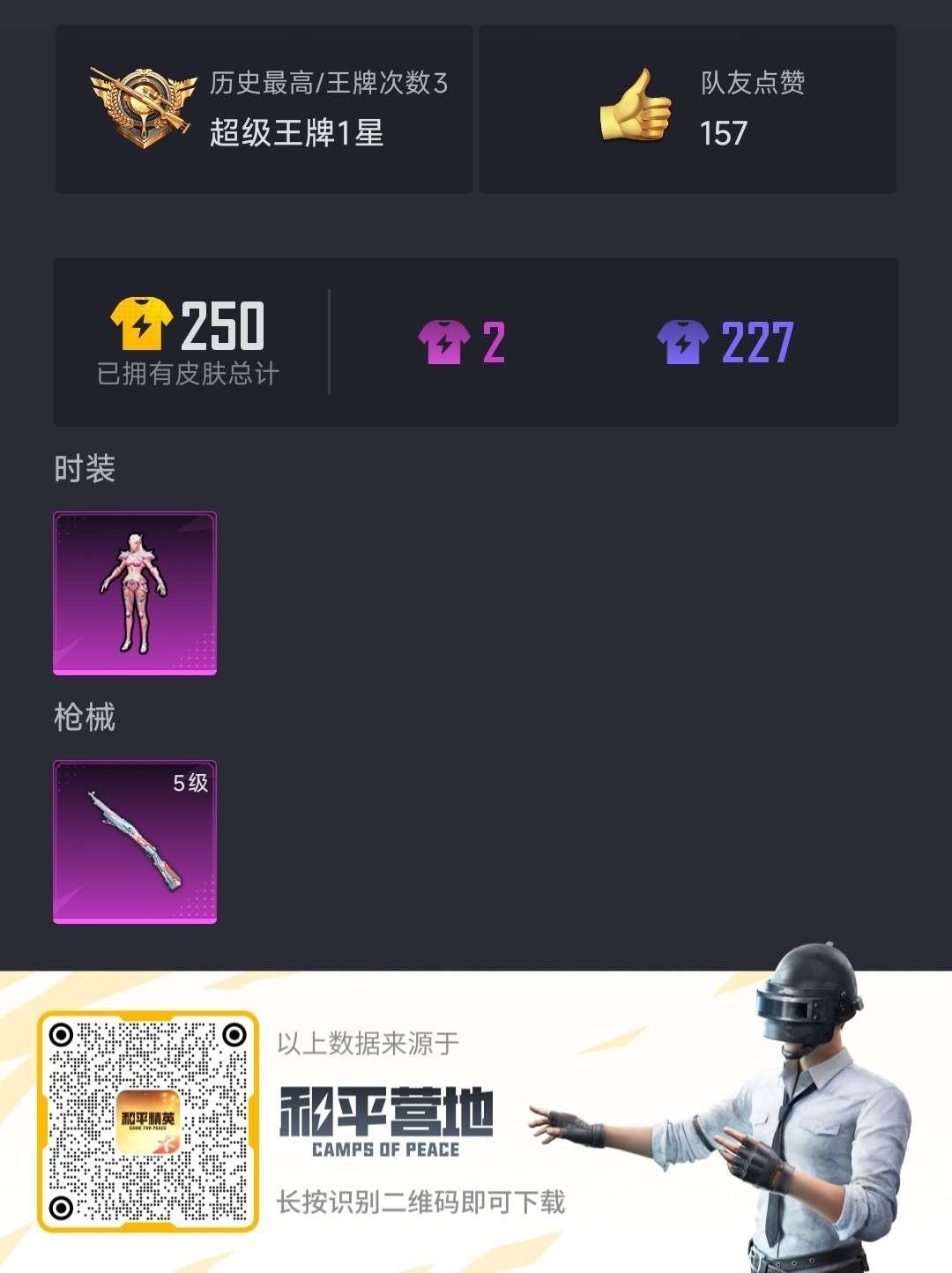
Task: Open the pink outfit skin thumbnail
Action: point(133,592)
